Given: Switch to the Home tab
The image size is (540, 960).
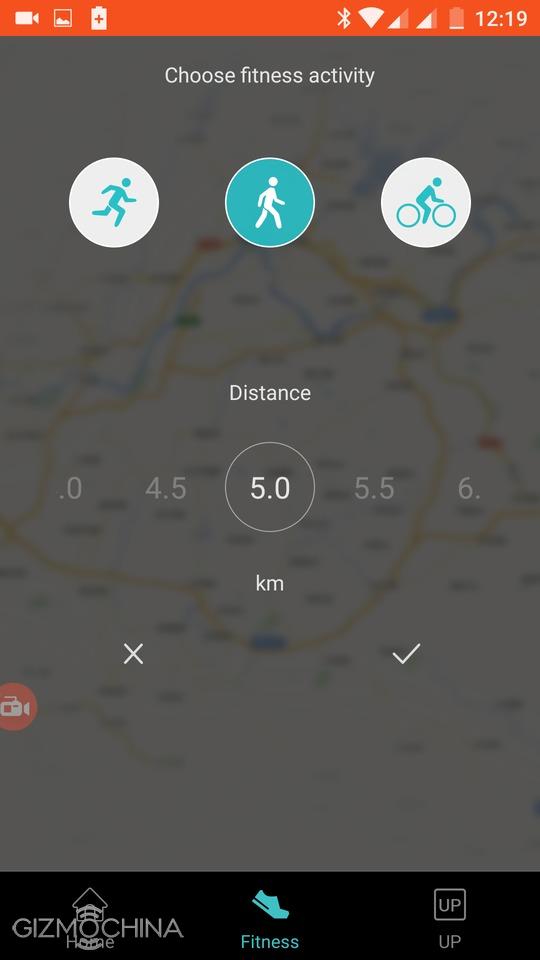Looking at the screenshot, I should coord(90,917).
